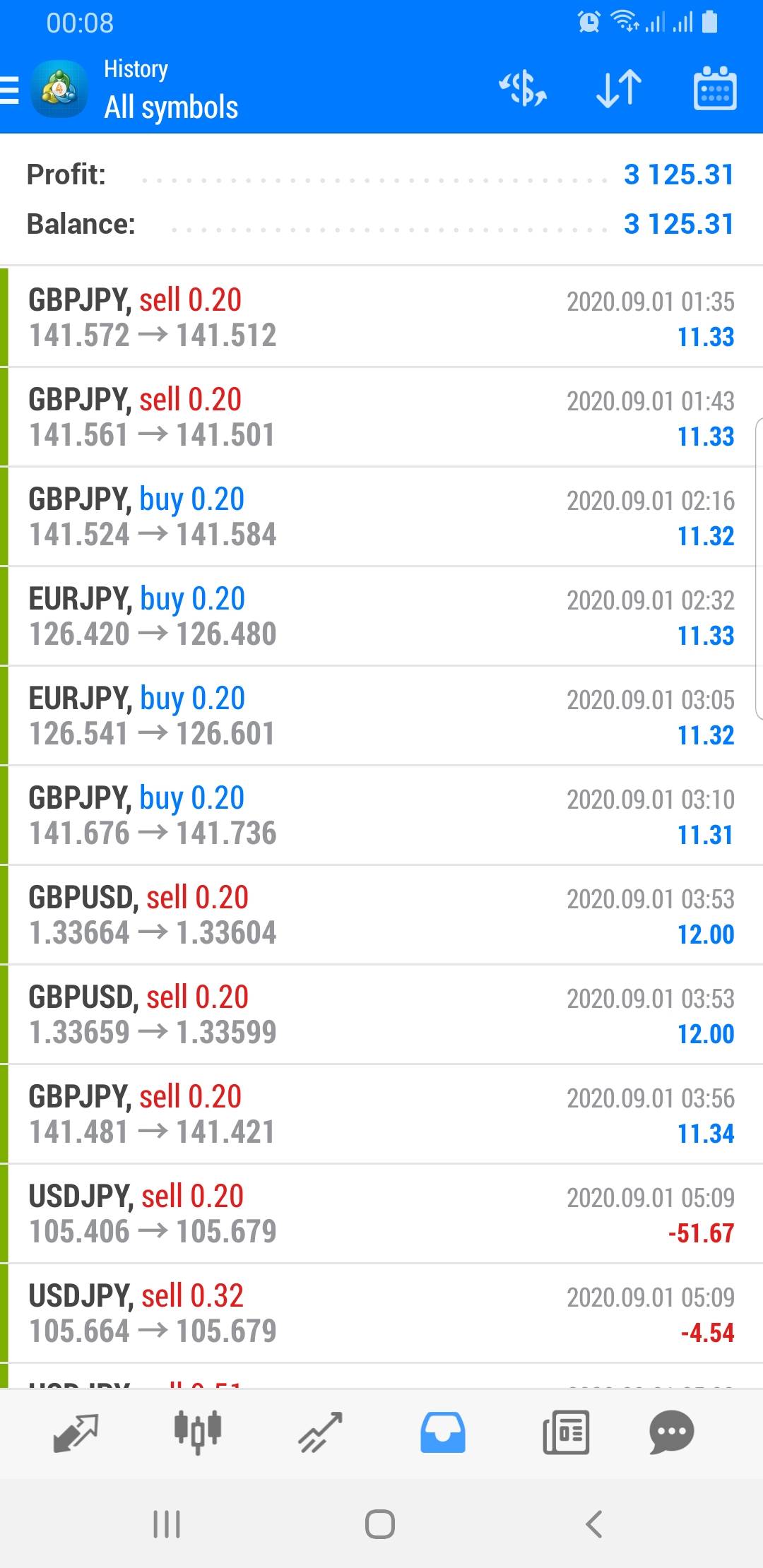Open the calendar date range picker
The height and width of the screenshot is (1568, 763).
point(714,90)
